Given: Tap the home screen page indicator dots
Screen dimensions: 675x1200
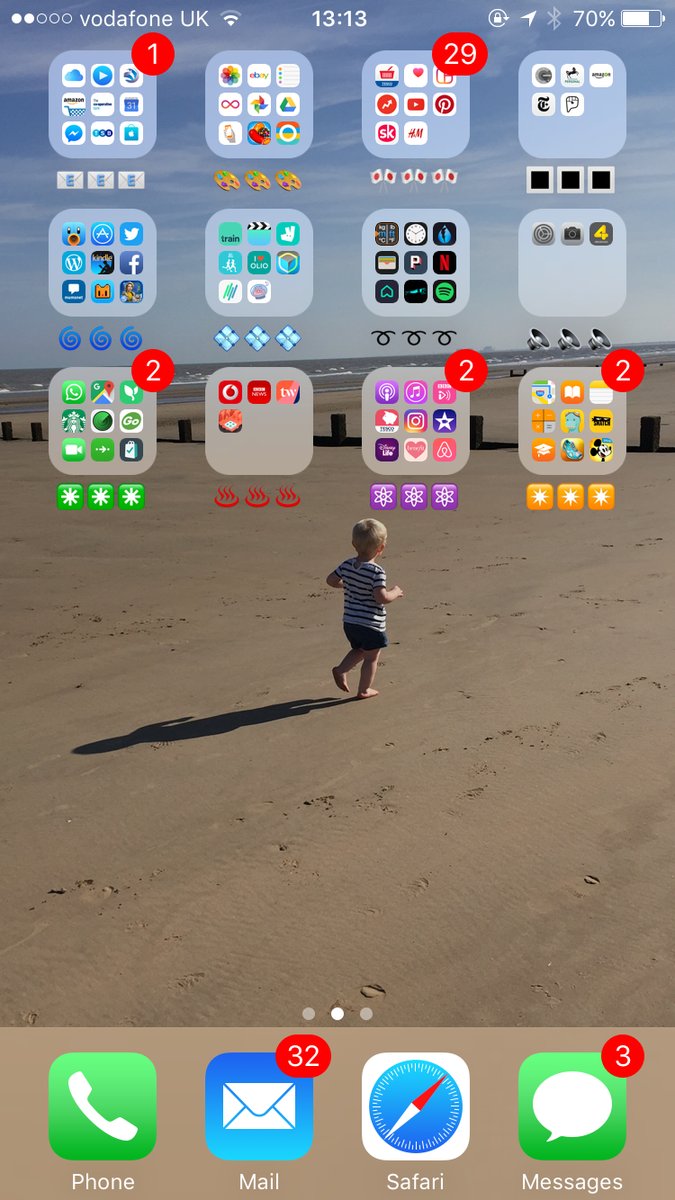Looking at the screenshot, I should click(337, 1013).
